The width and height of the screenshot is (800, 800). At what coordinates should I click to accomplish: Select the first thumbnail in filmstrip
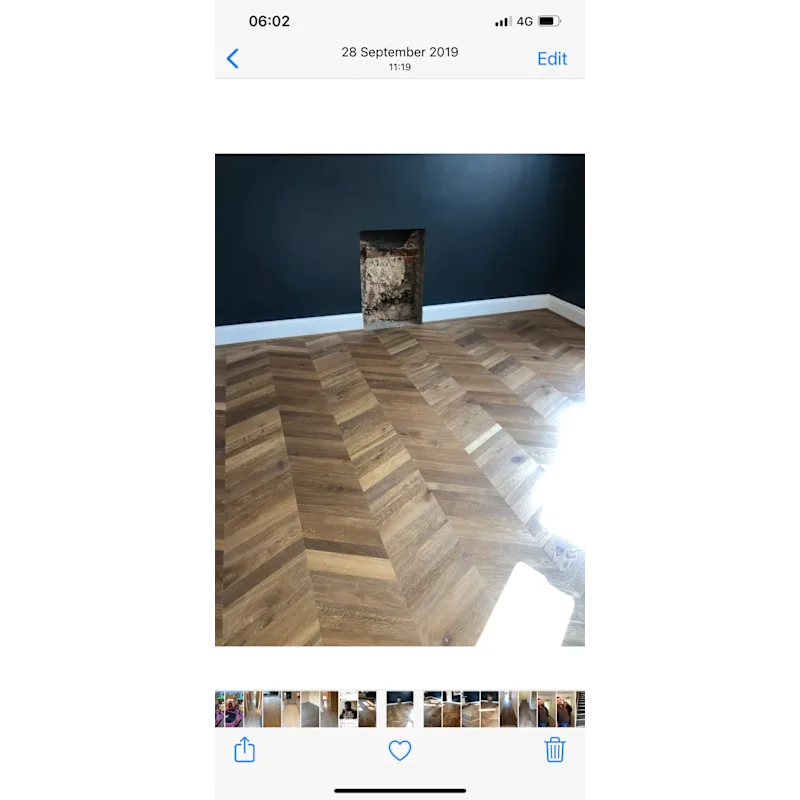coord(217,709)
